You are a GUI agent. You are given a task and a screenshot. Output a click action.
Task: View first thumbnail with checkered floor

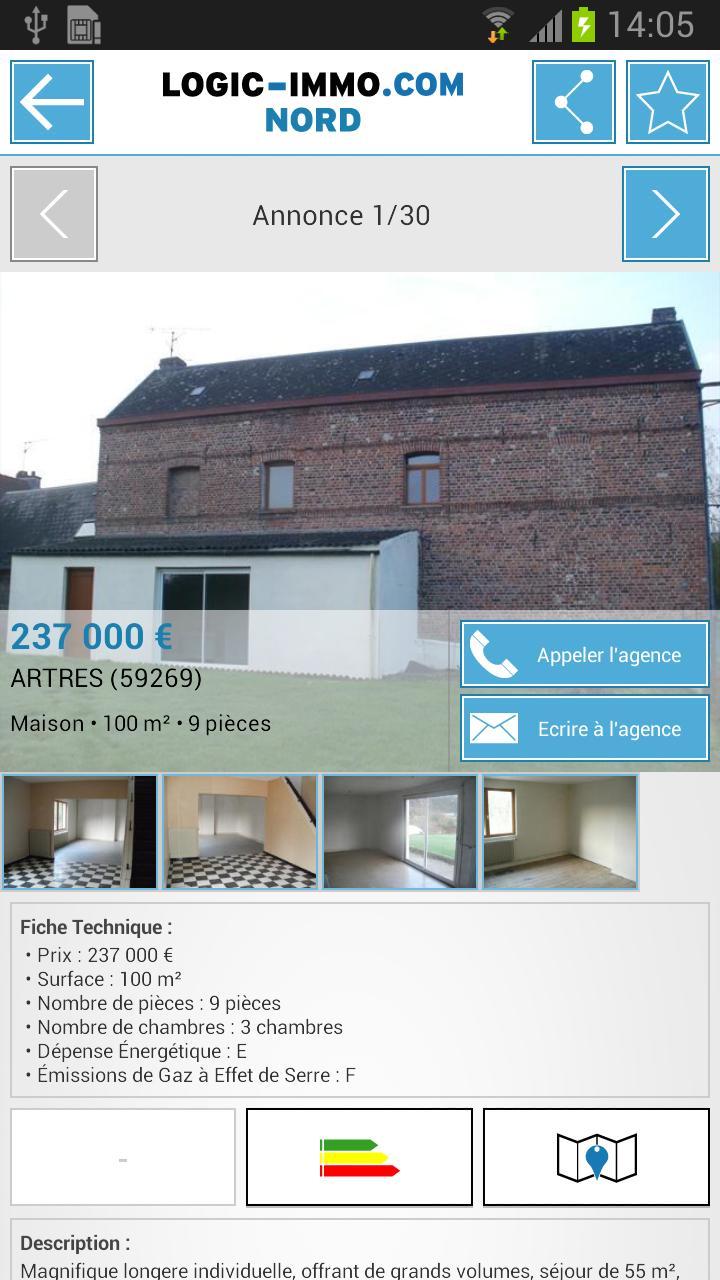(80, 832)
